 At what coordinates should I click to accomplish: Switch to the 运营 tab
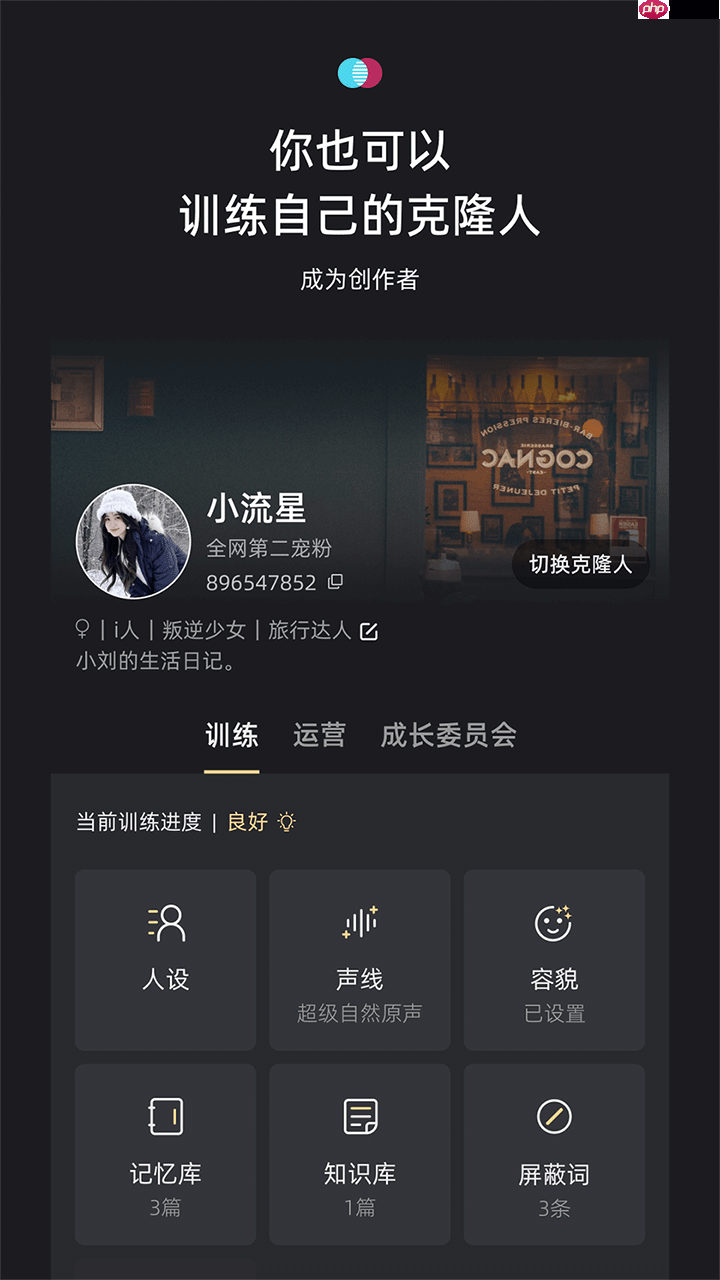(320, 735)
